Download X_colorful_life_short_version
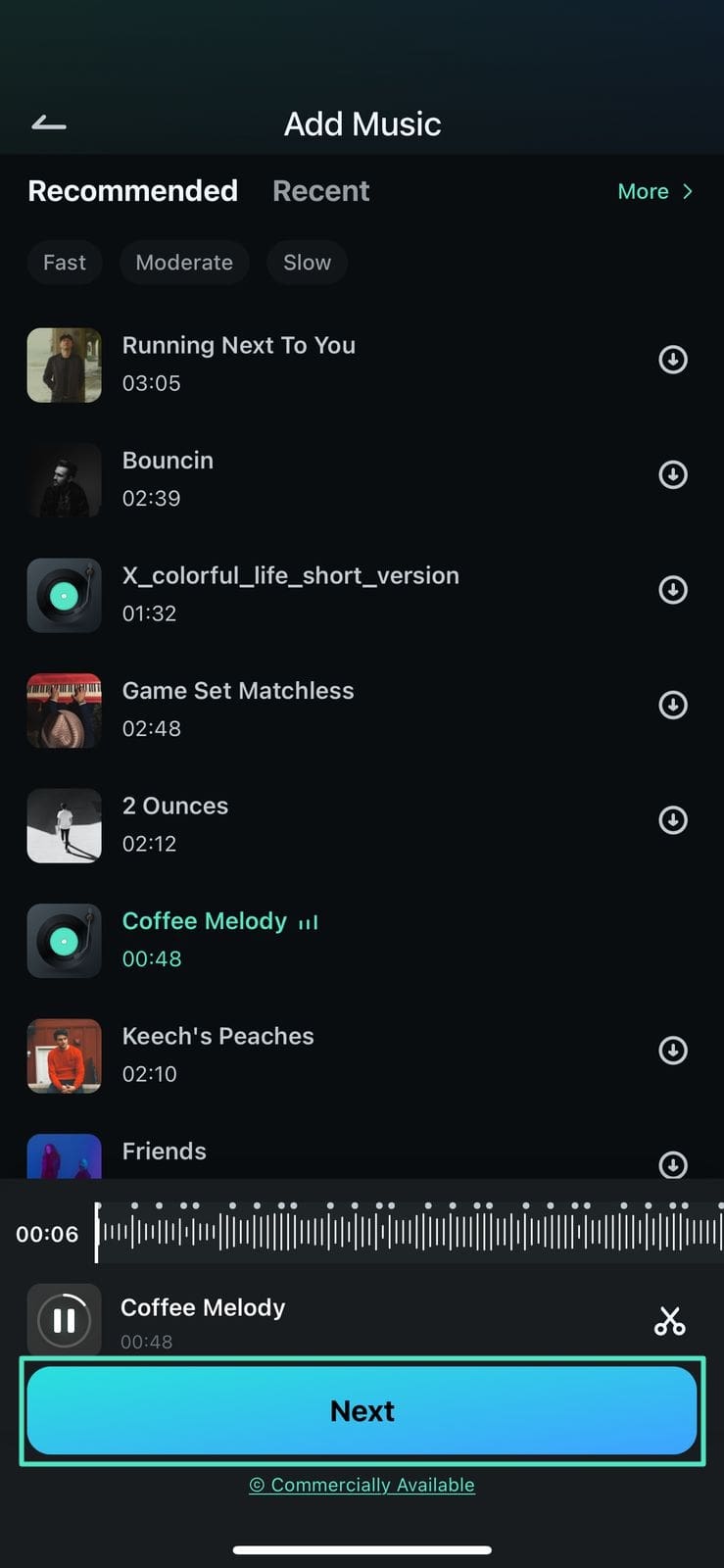Screen dimensions: 724x1568 (x=672, y=590)
